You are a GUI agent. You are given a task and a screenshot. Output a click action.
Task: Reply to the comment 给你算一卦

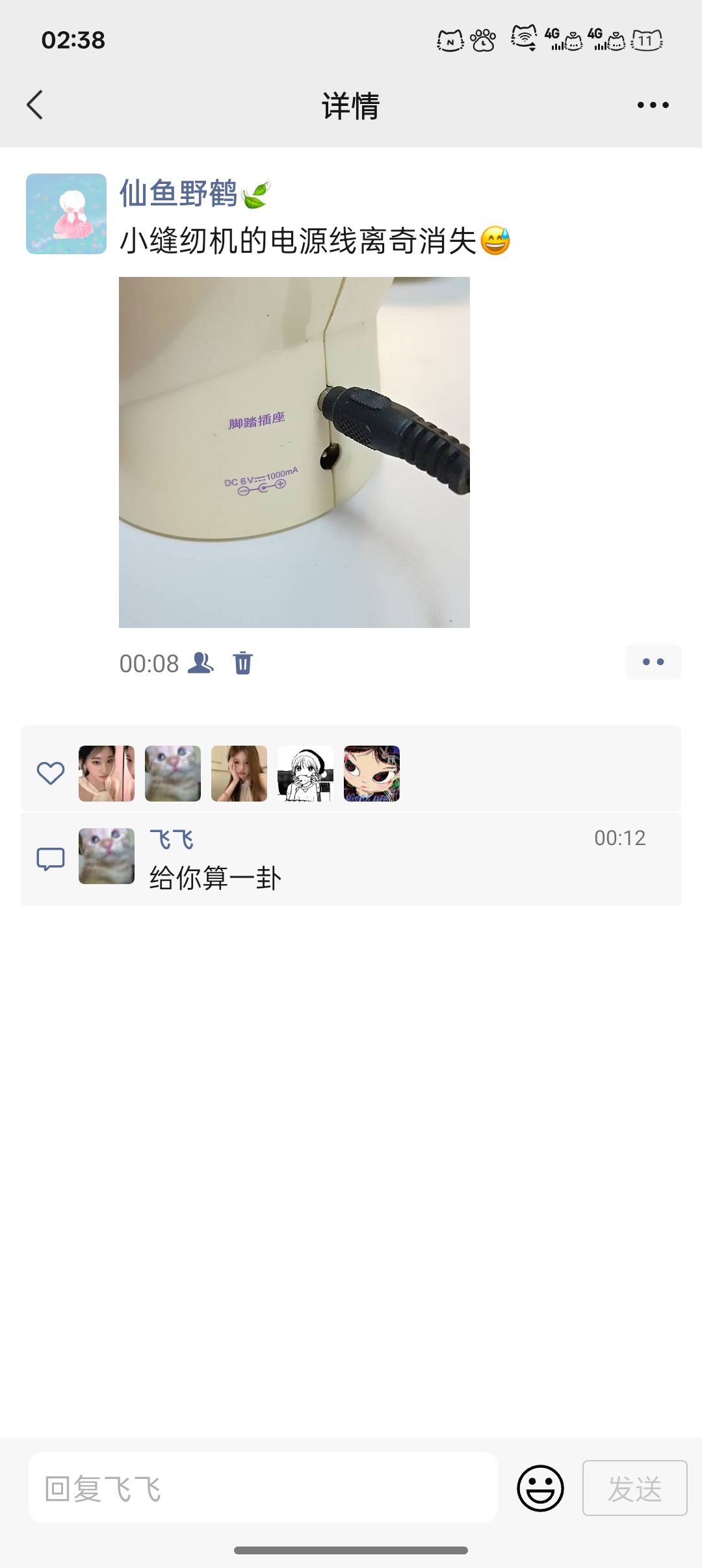tap(215, 878)
